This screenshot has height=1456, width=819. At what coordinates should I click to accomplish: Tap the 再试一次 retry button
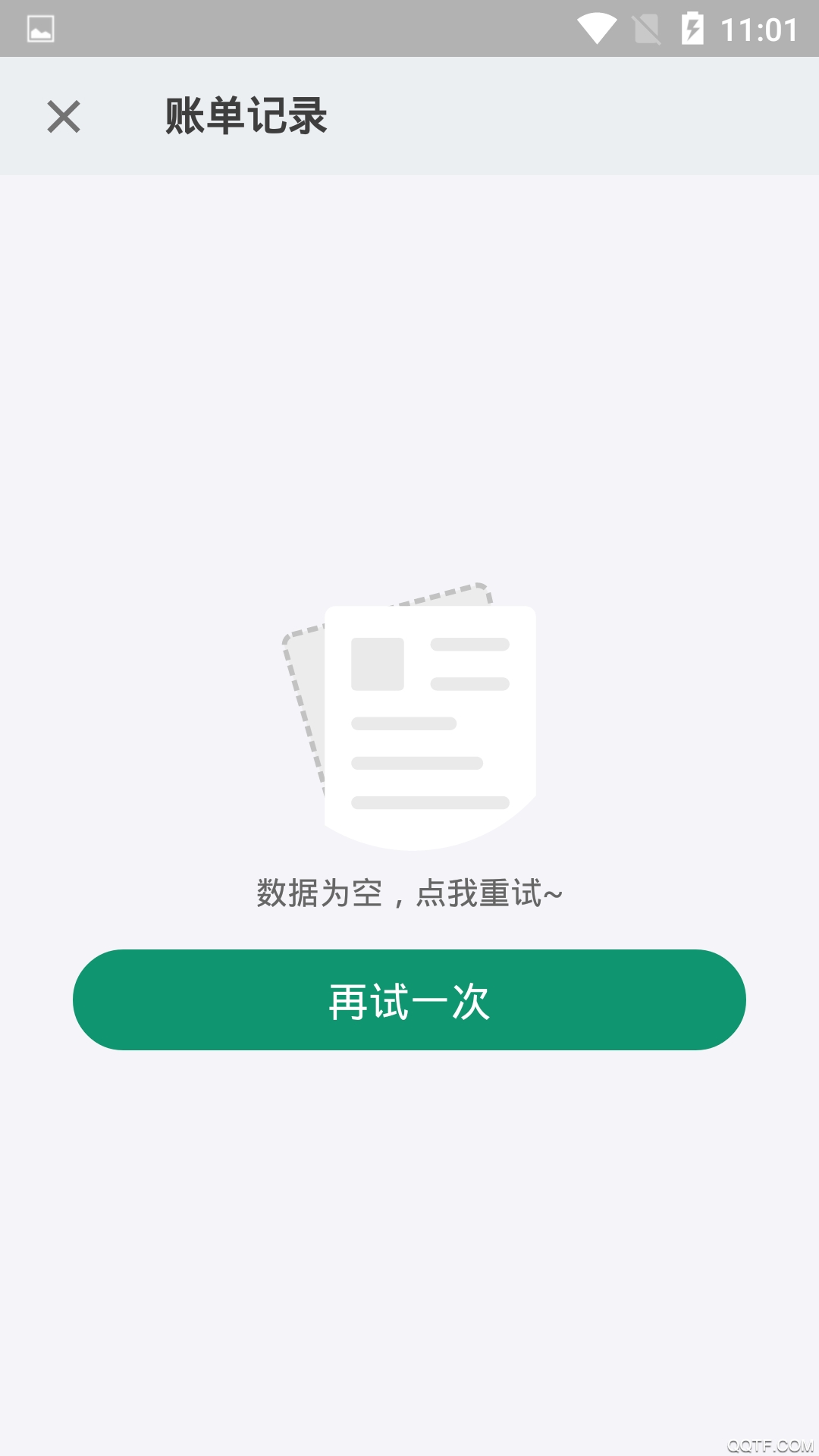click(x=409, y=1000)
